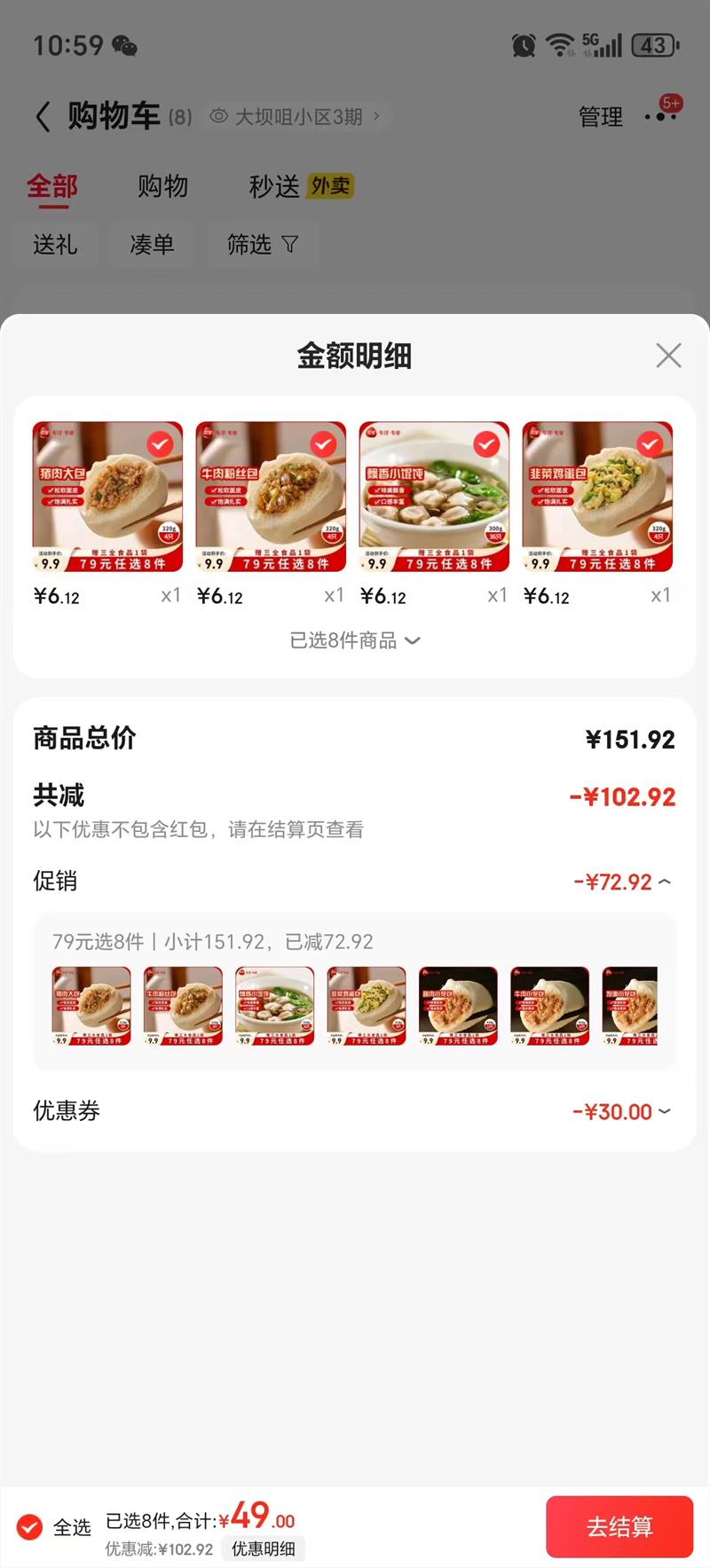Deselect the 鲜香小馄饨 item's checkmark
Screen dimensions: 710x1568
pos(486,445)
